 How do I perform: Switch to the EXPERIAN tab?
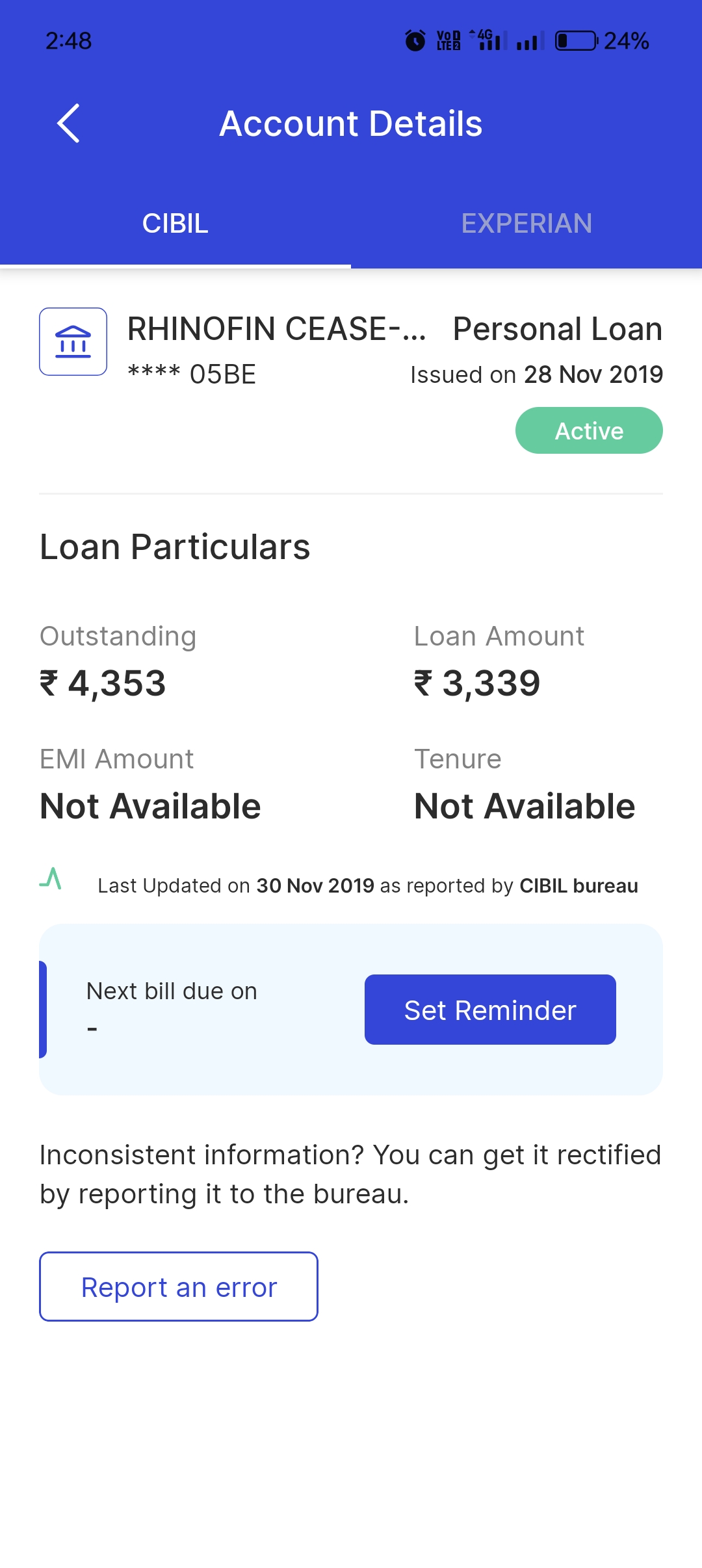pyautogui.click(x=526, y=224)
